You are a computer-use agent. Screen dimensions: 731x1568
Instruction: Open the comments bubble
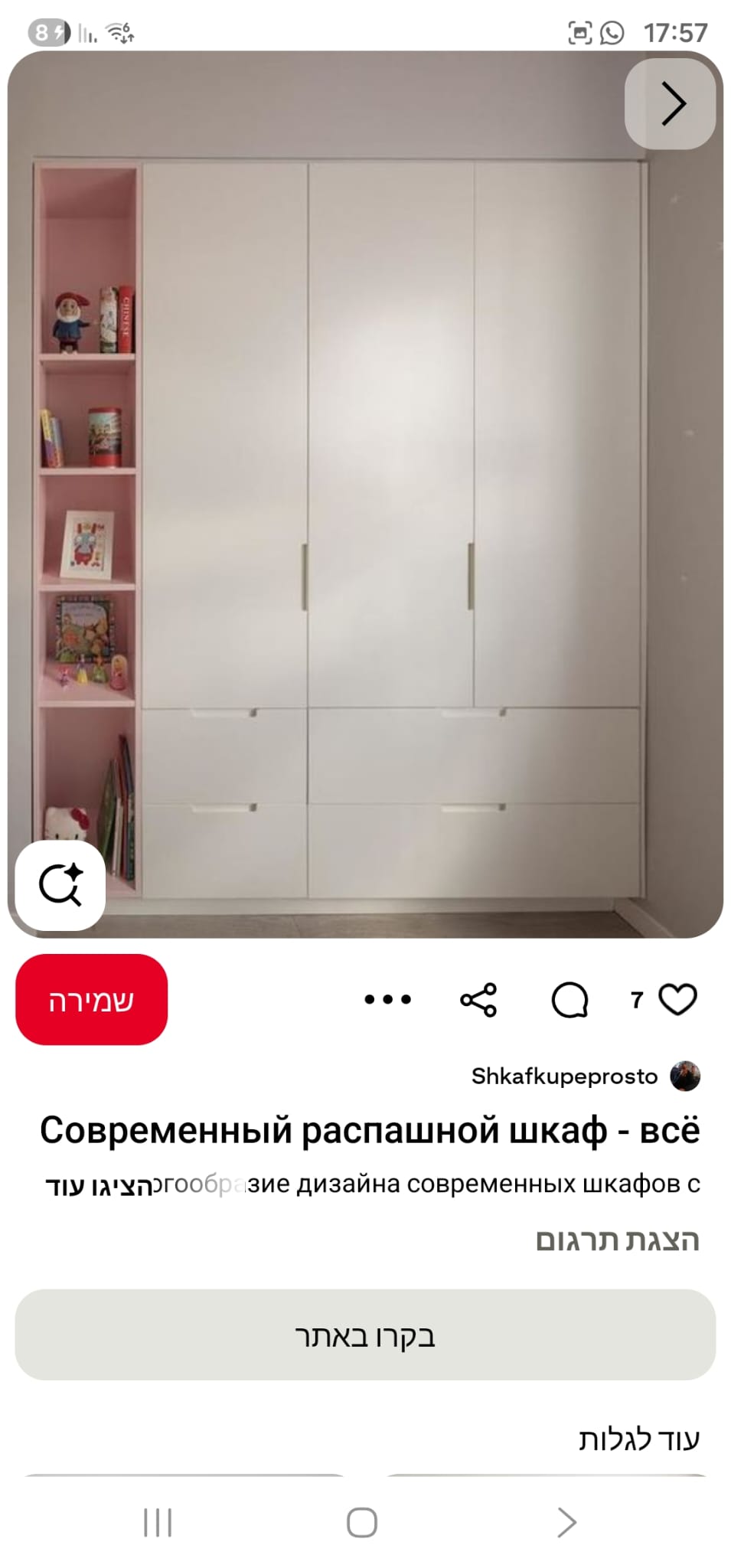point(569,999)
